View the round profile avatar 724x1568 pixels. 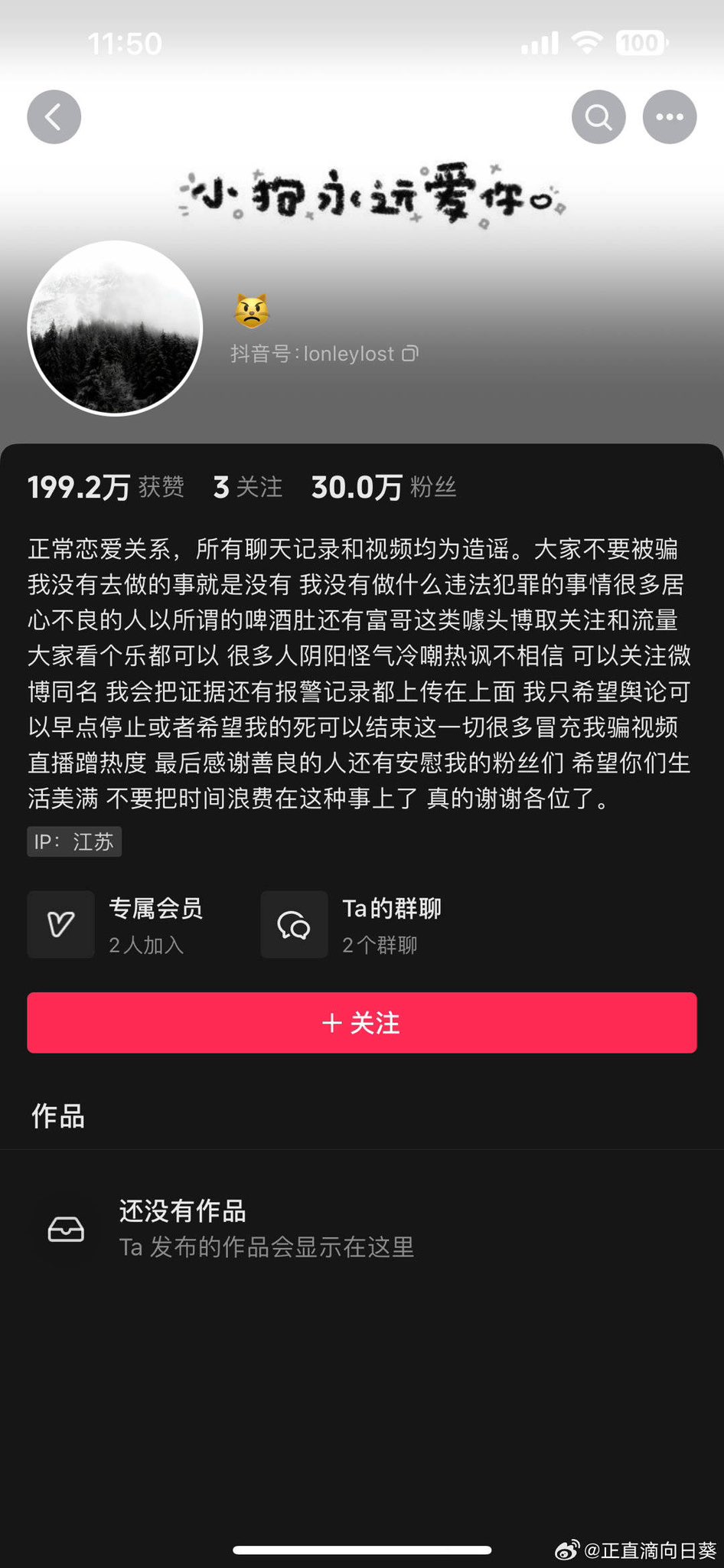tap(115, 328)
